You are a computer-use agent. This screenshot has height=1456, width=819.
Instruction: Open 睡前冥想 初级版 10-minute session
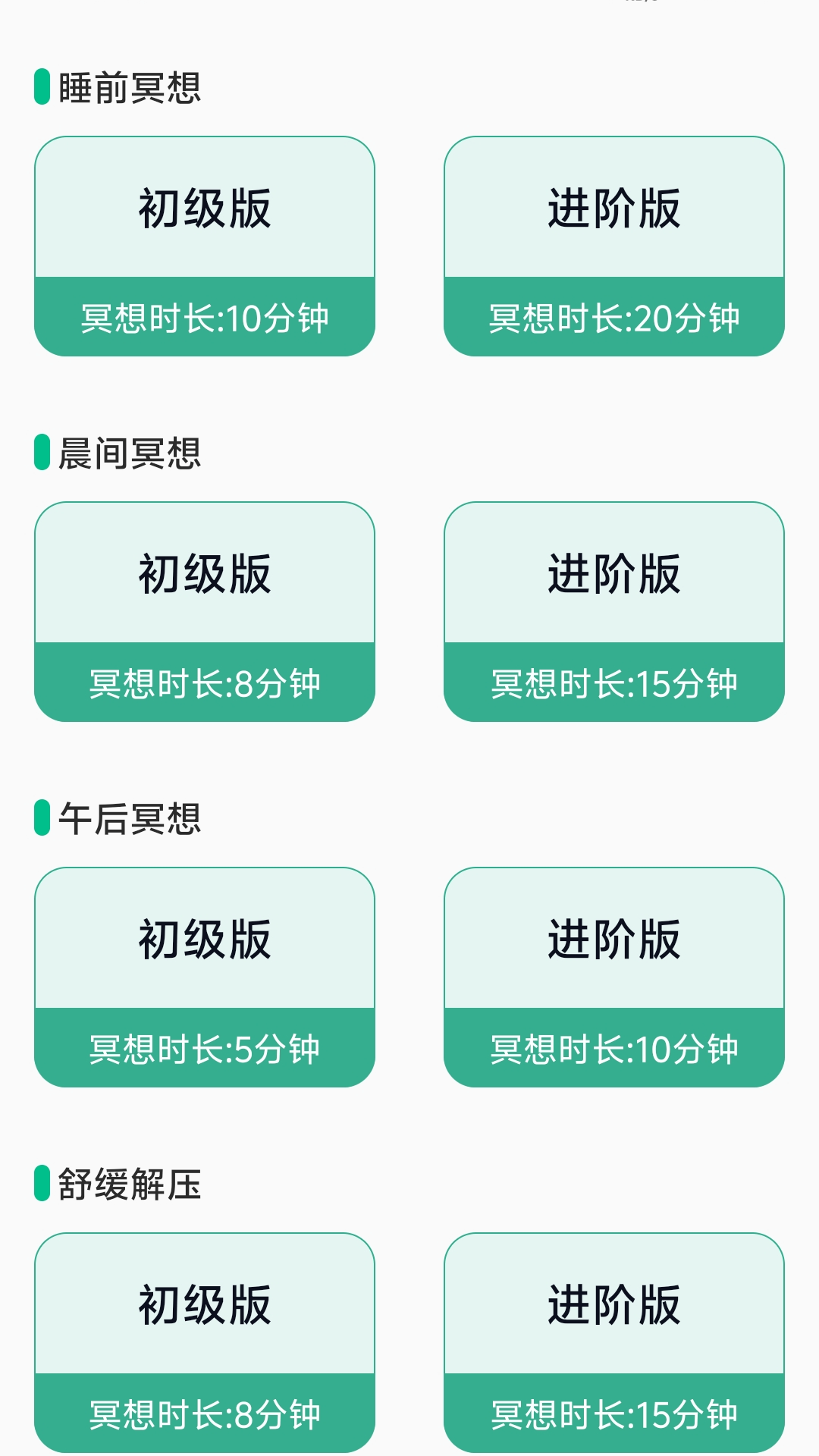(x=205, y=246)
